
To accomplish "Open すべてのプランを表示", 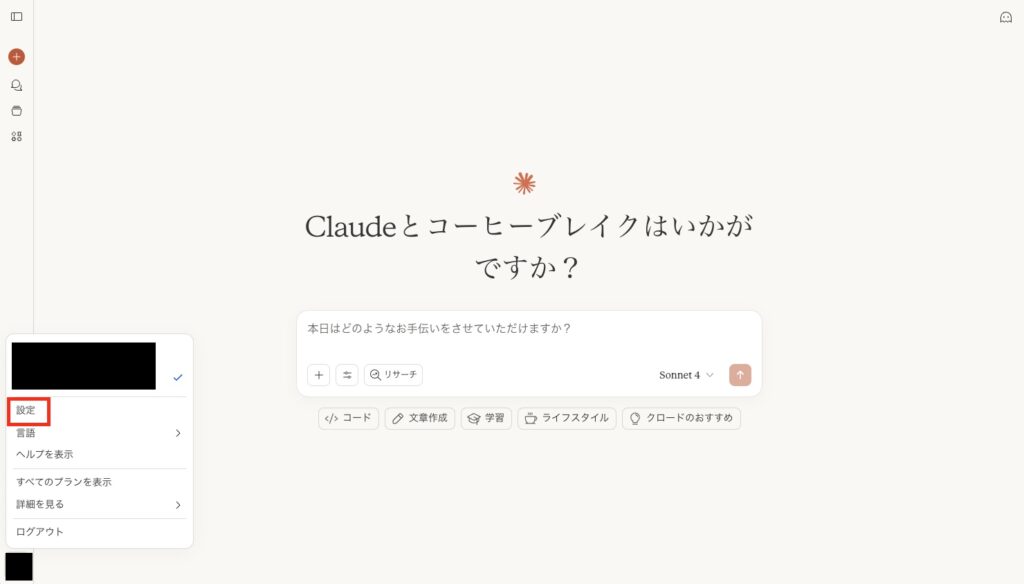I will coord(64,482).
